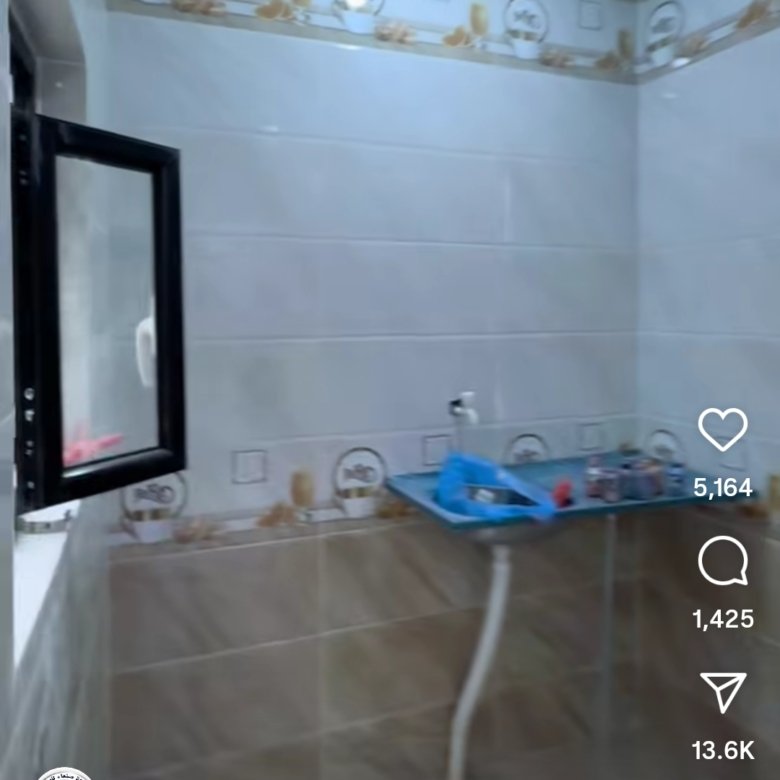Image resolution: width=780 pixels, height=780 pixels.
Task: Like this reel with the heart icon
Action: click(x=722, y=430)
